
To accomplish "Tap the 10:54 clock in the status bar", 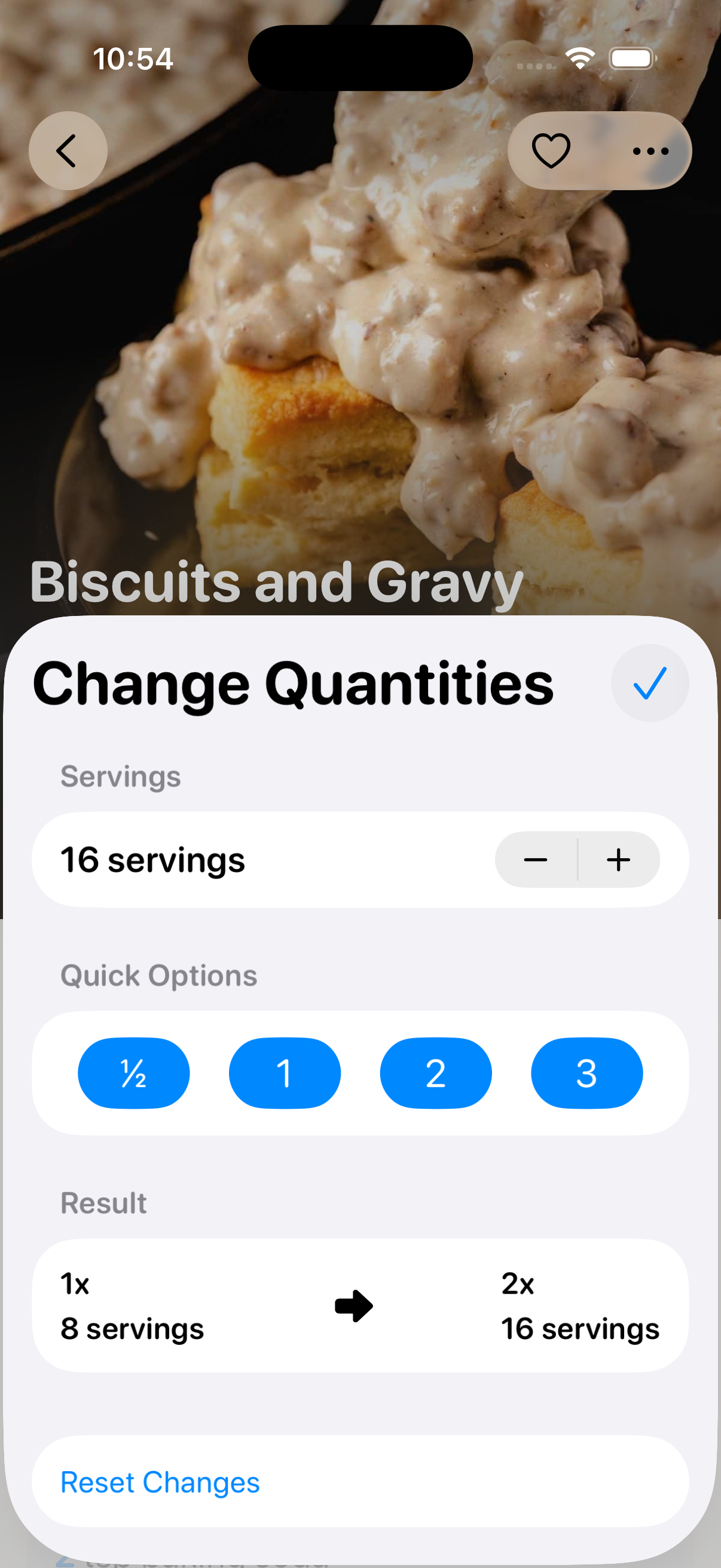I will point(133,59).
